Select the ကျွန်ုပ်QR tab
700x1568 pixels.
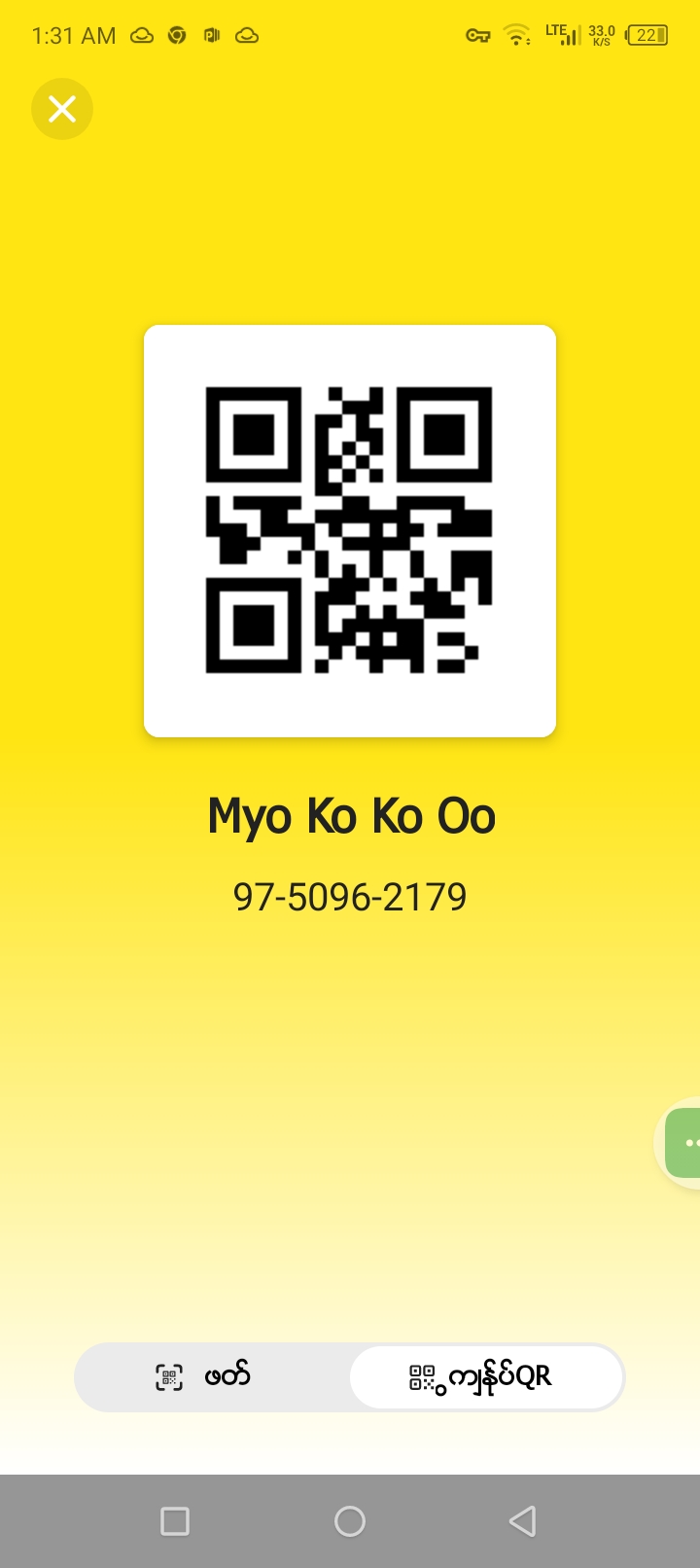click(484, 1376)
